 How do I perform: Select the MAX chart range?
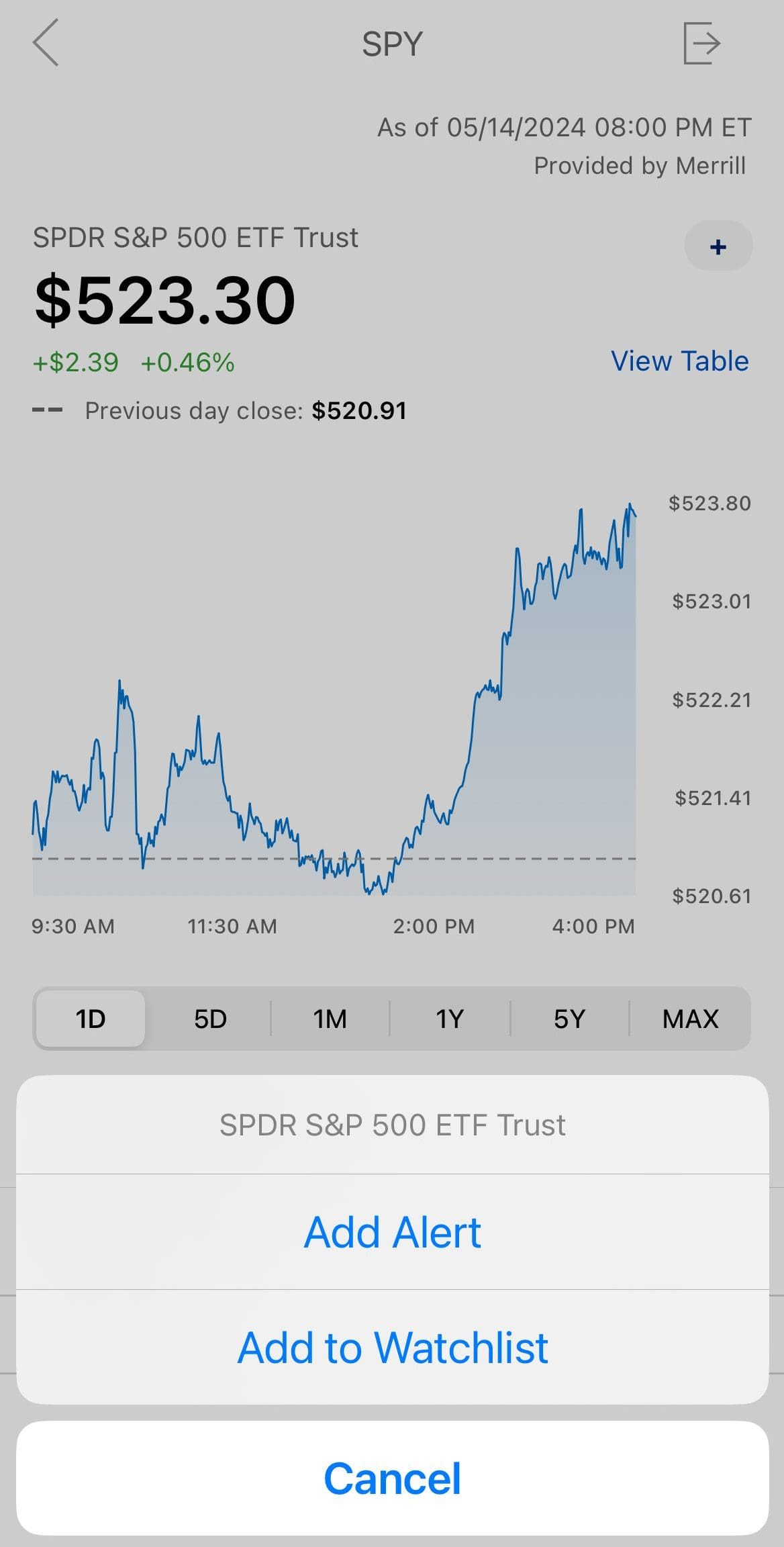coord(691,1018)
